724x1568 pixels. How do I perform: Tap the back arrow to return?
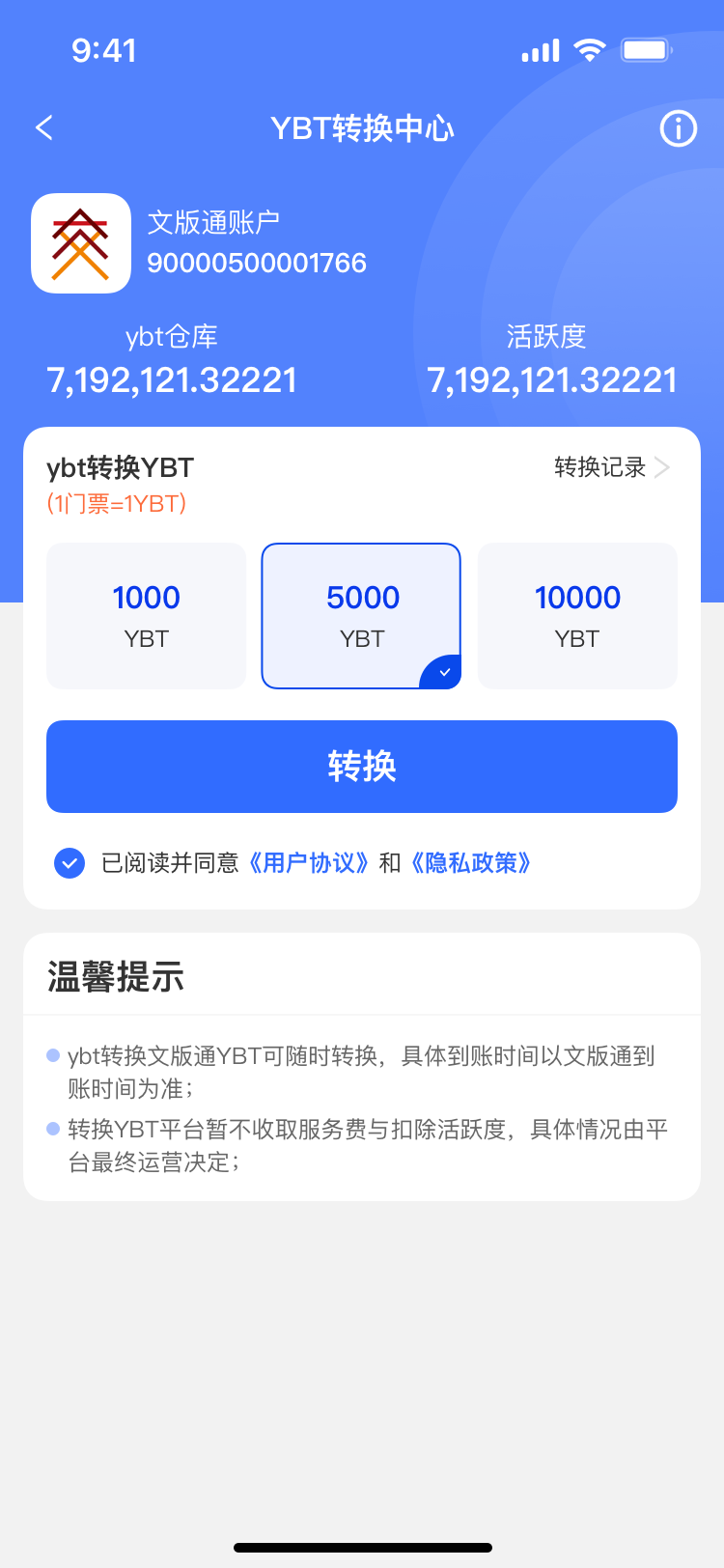pos(43,127)
